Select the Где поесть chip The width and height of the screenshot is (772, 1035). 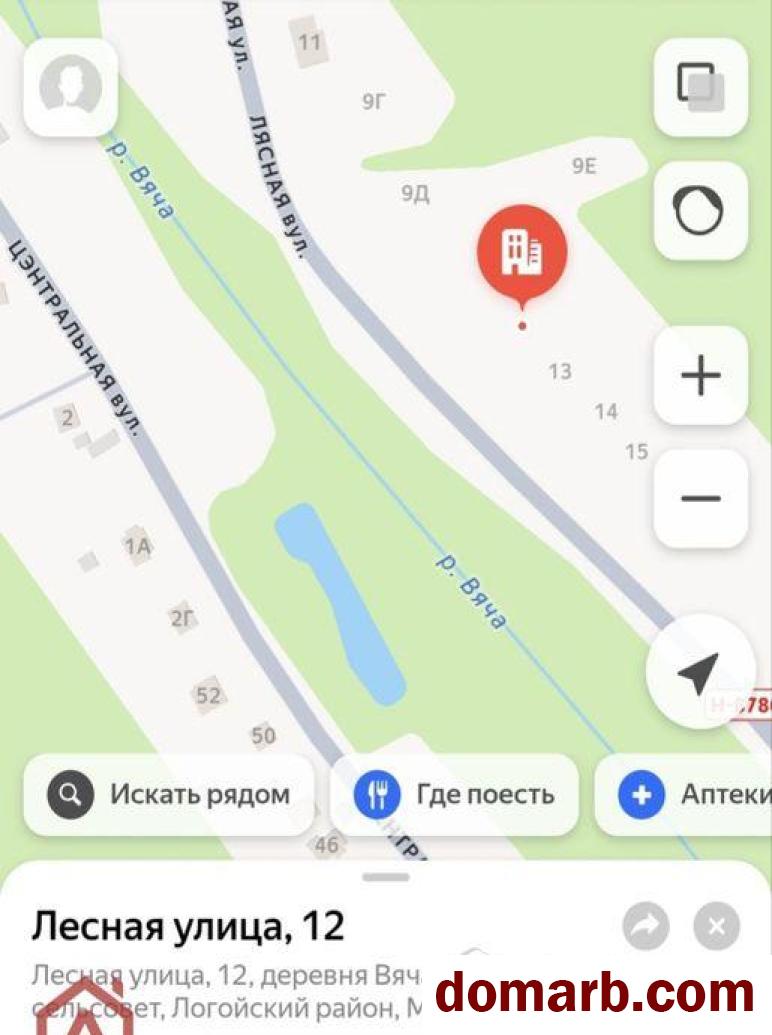(x=455, y=795)
